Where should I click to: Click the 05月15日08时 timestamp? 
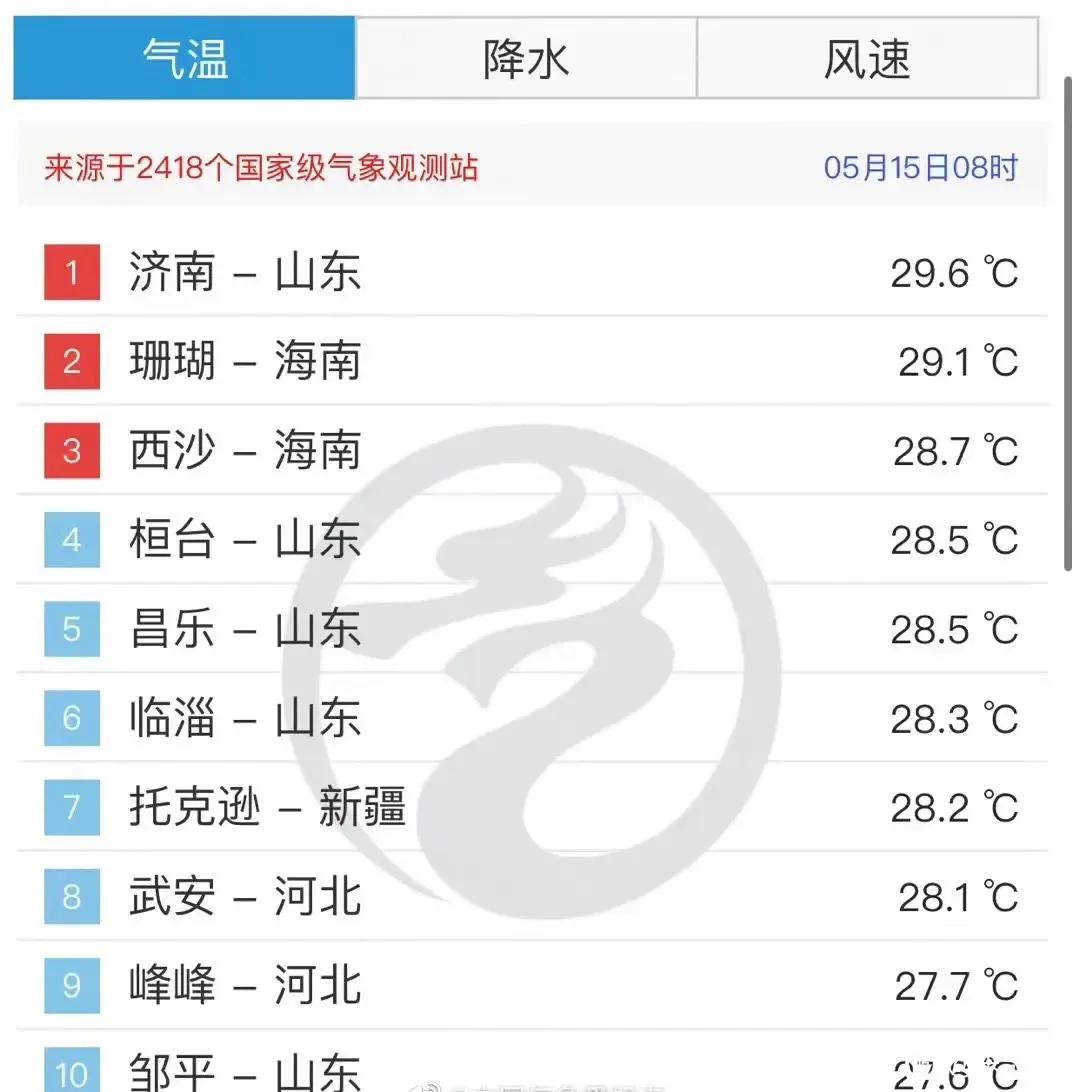coord(921,169)
